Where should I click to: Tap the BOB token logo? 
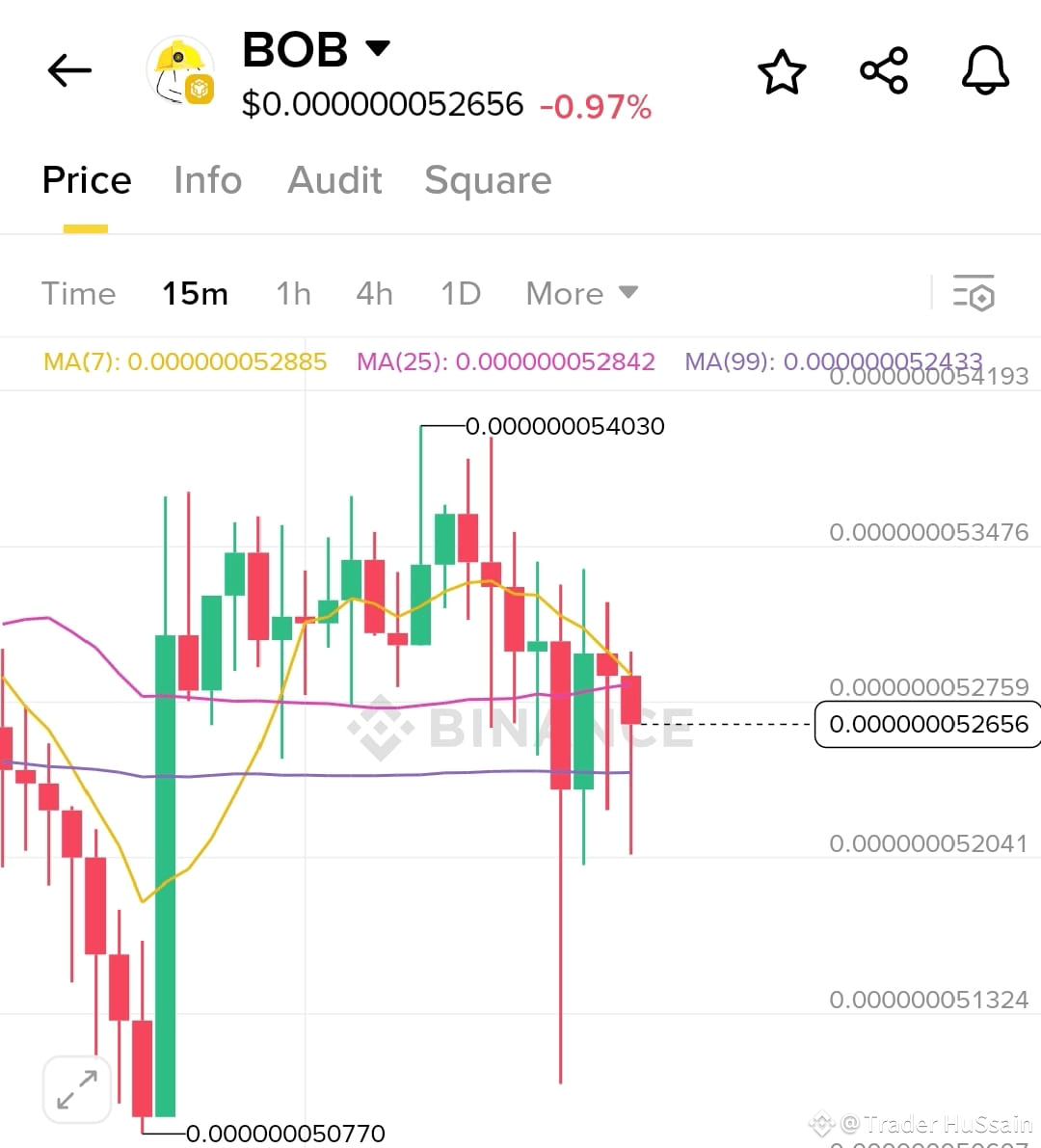pyautogui.click(x=181, y=69)
